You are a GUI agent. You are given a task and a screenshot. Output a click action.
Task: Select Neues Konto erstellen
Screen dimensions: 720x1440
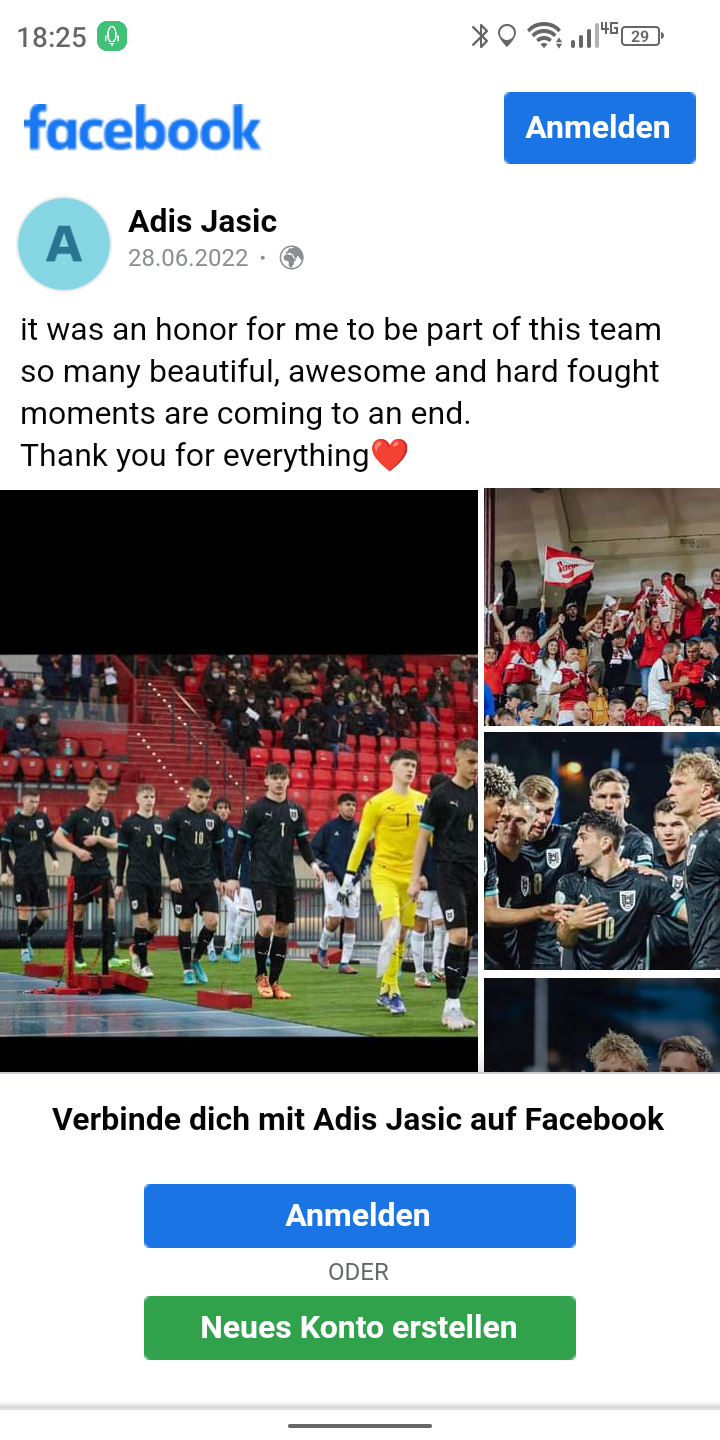click(360, 1328)
